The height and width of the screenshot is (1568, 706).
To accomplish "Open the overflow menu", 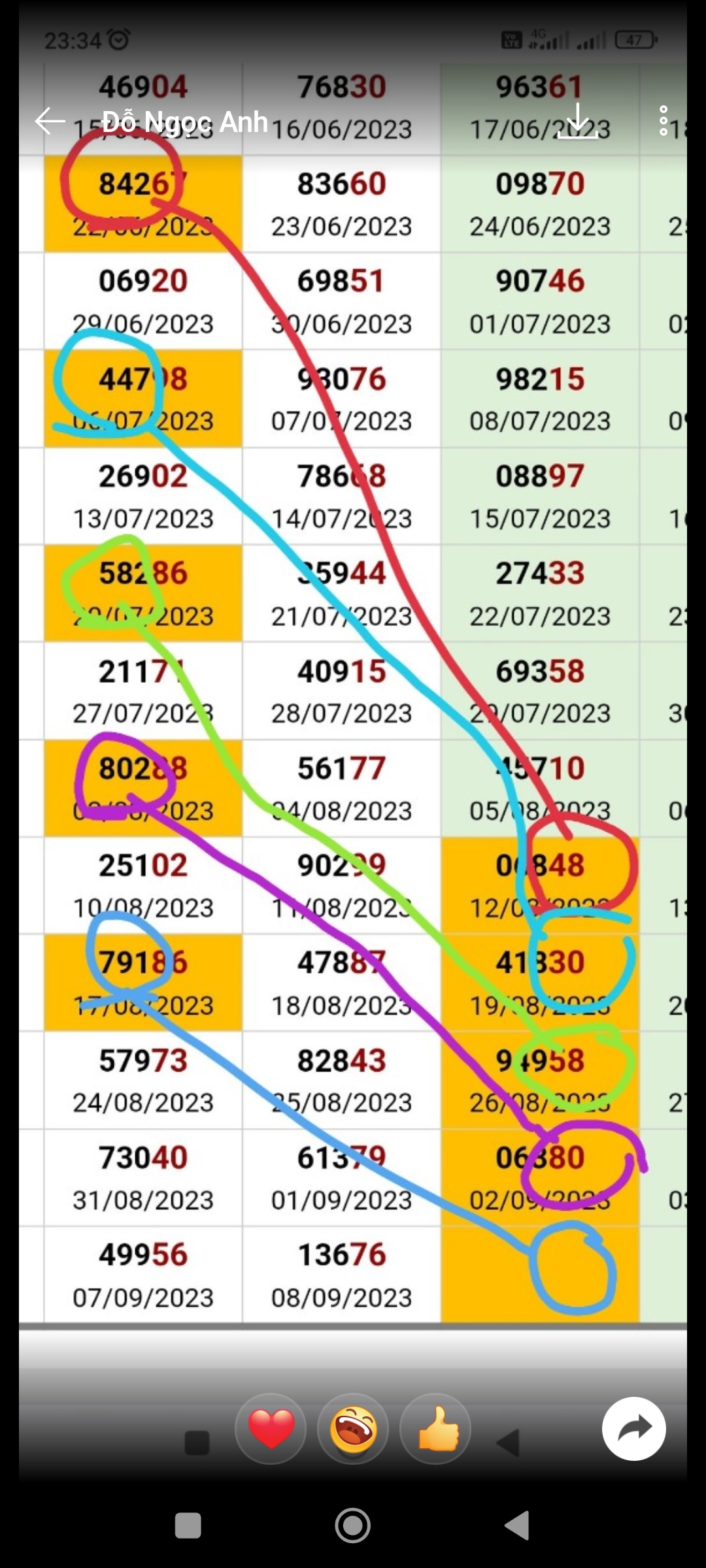I will point(664,122).
